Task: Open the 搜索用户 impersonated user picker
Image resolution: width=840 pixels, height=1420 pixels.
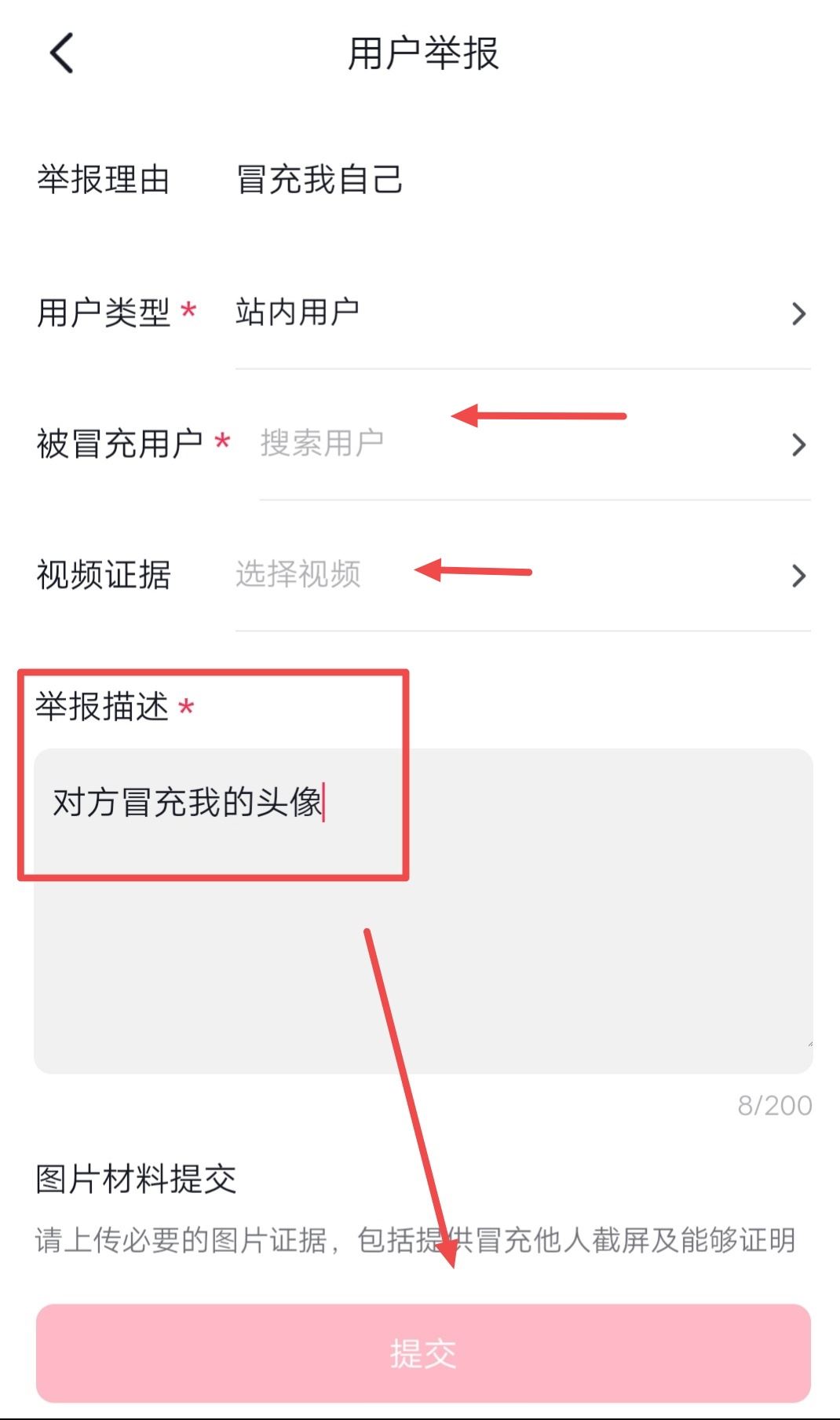Action: [x=322, y=443]
